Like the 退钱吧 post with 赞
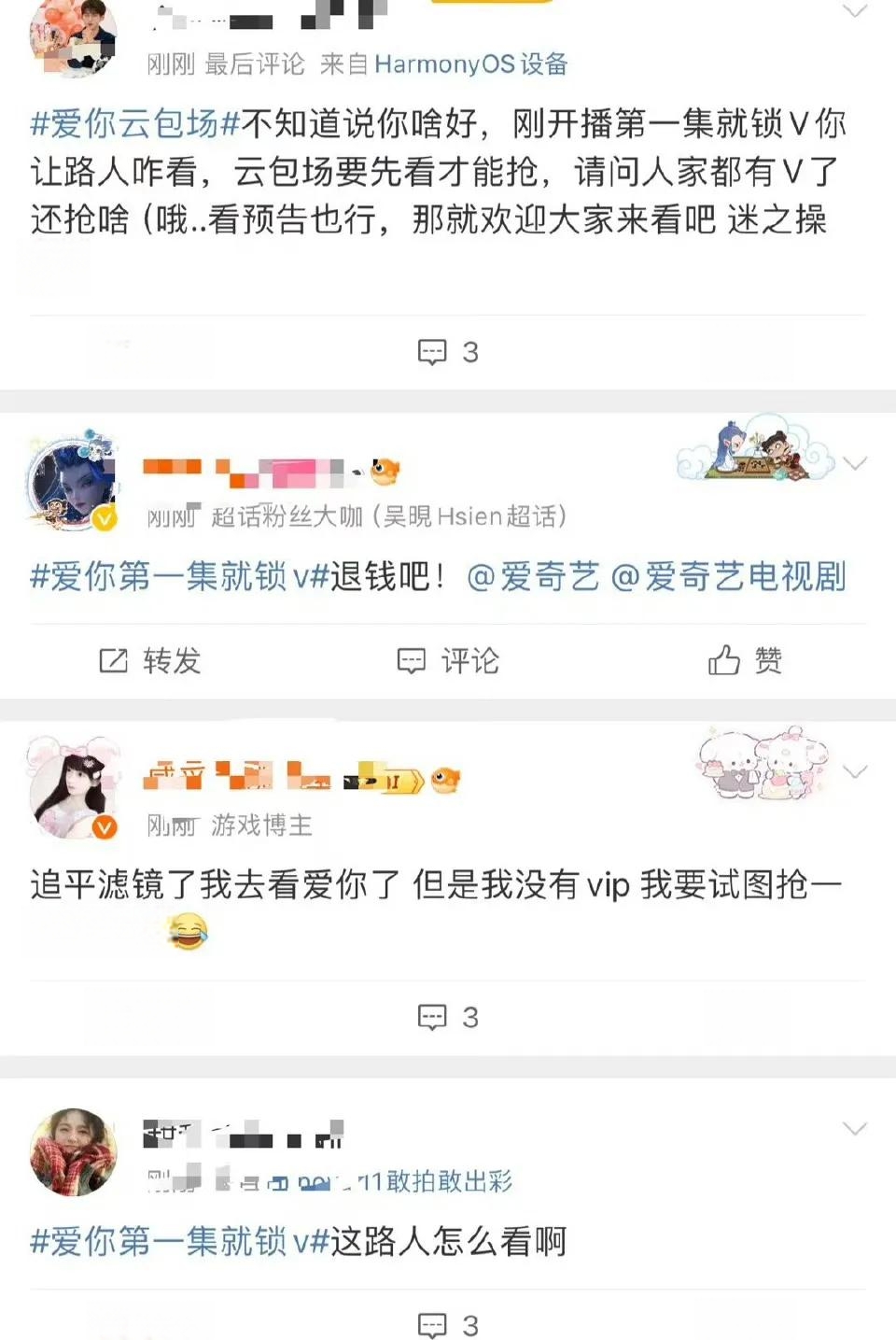 pos(745,661)
